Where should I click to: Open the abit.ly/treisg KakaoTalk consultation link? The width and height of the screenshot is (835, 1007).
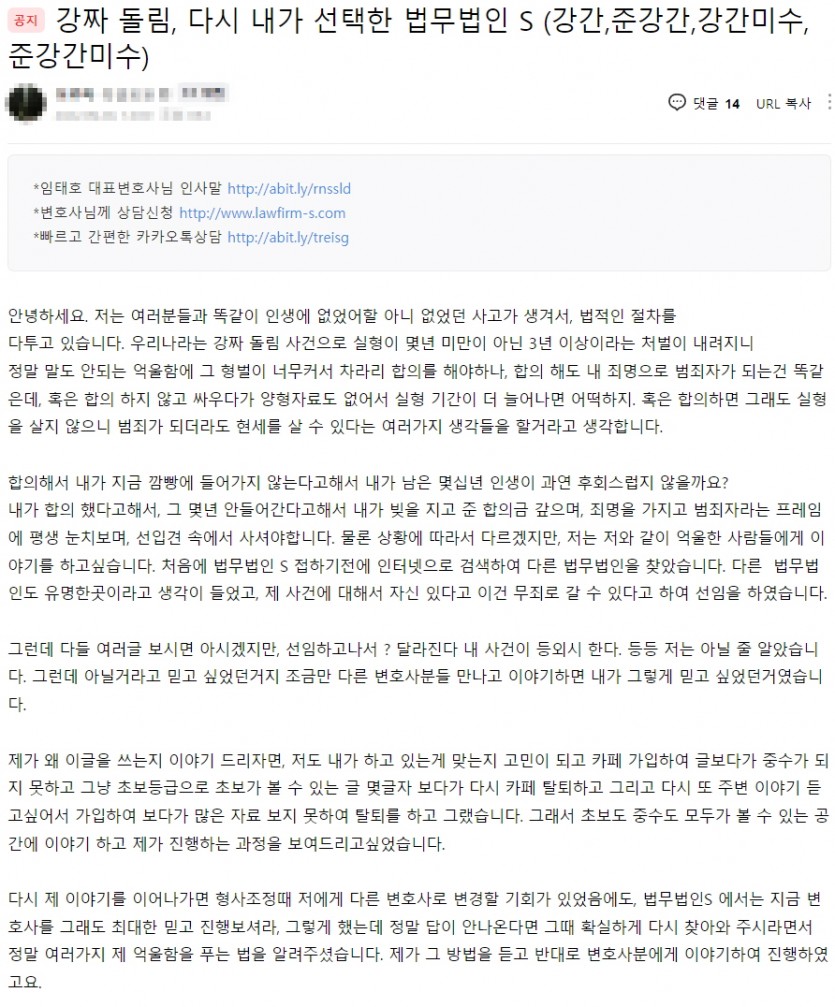tap(288, 237)
